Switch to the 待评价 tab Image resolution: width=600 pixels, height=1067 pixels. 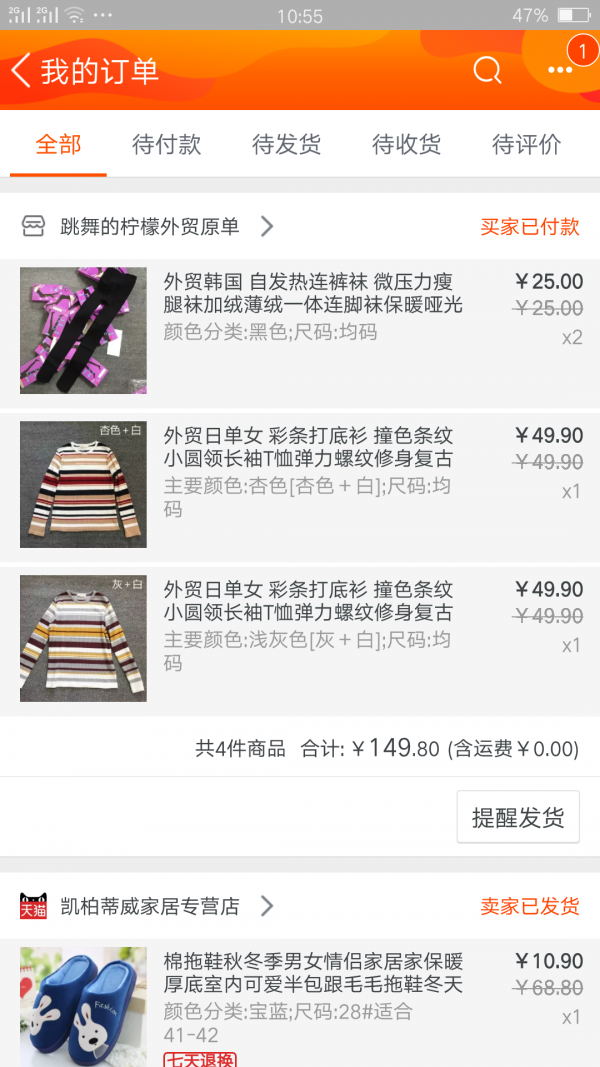click(x=527, y=144)
